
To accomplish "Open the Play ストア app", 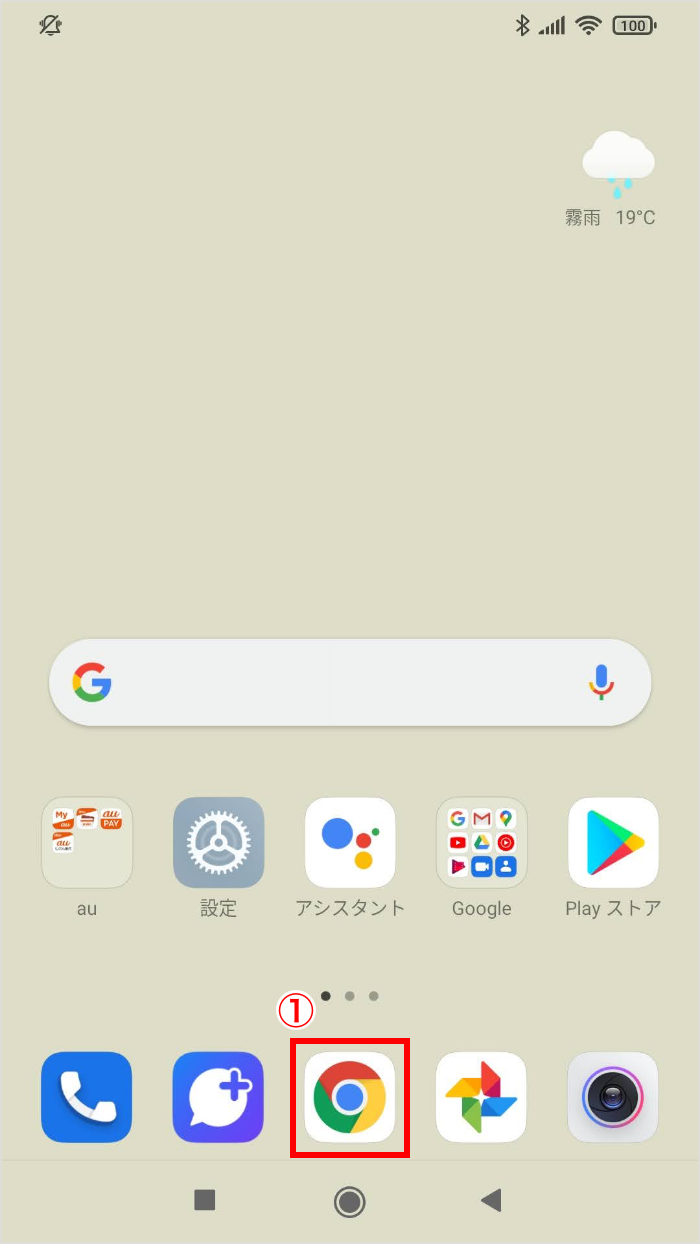I will click(x=612, y=843).
